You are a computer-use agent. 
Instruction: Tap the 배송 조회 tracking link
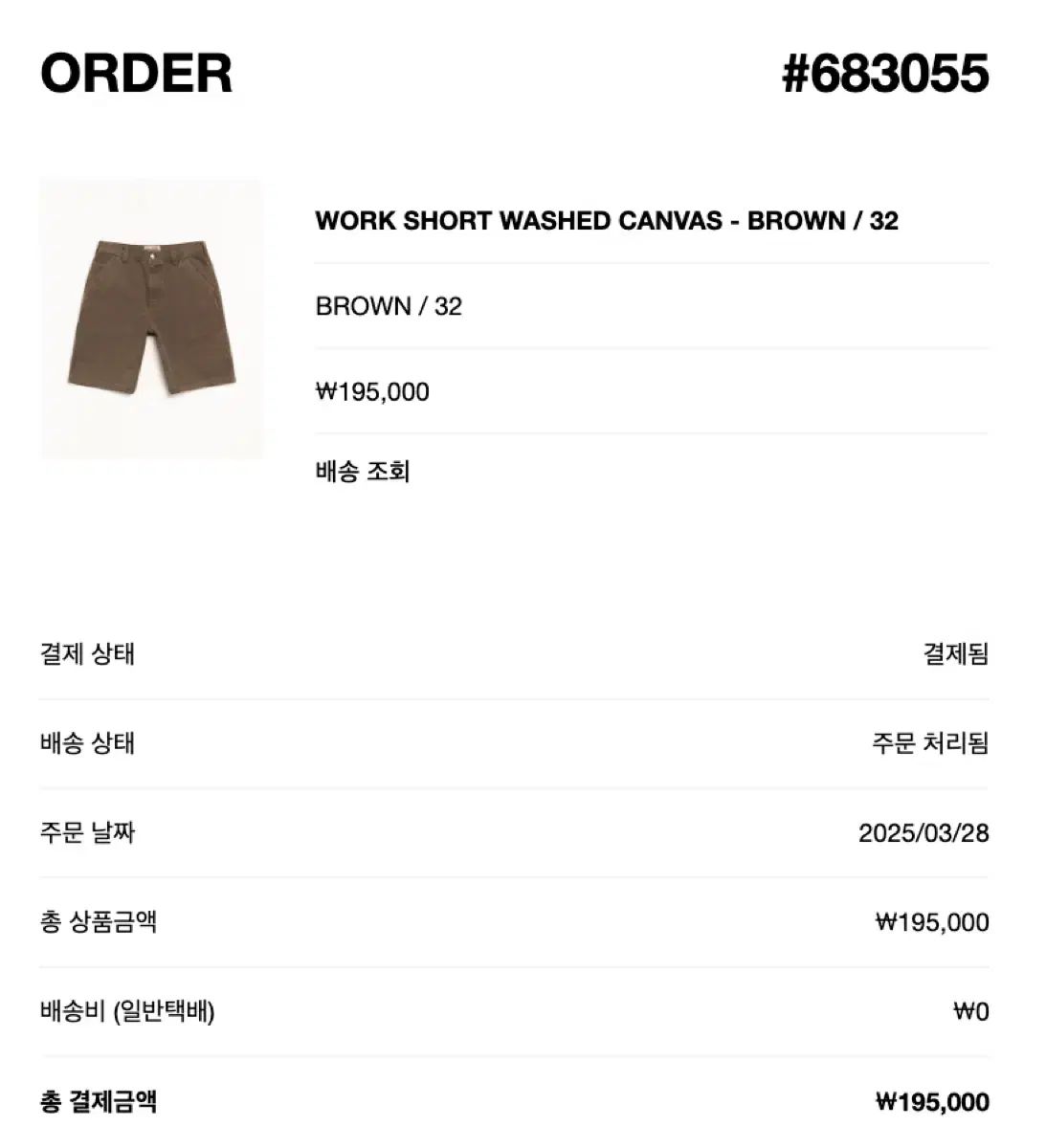(363, 472)
